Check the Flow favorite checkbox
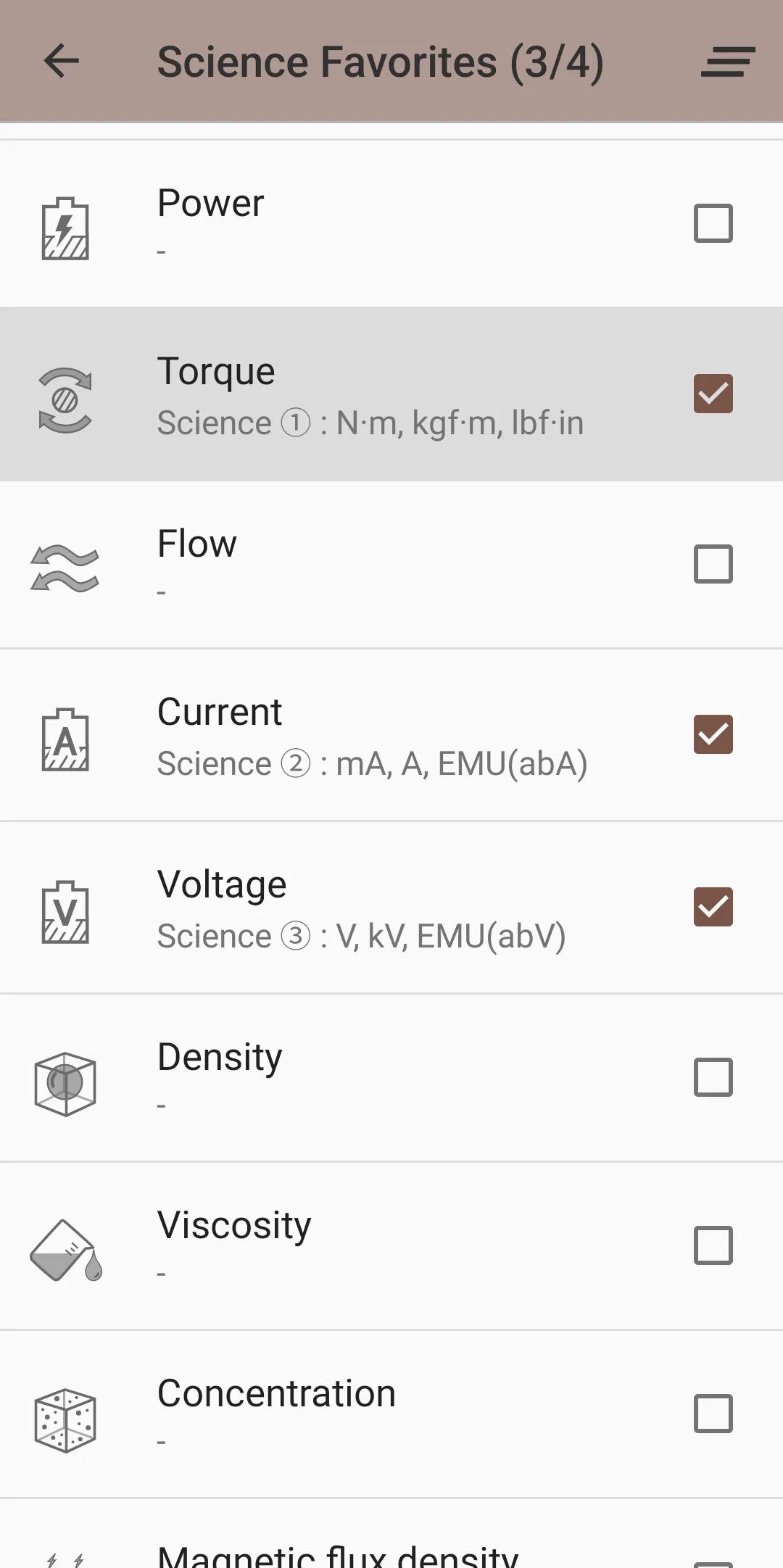 coord(713,563)
